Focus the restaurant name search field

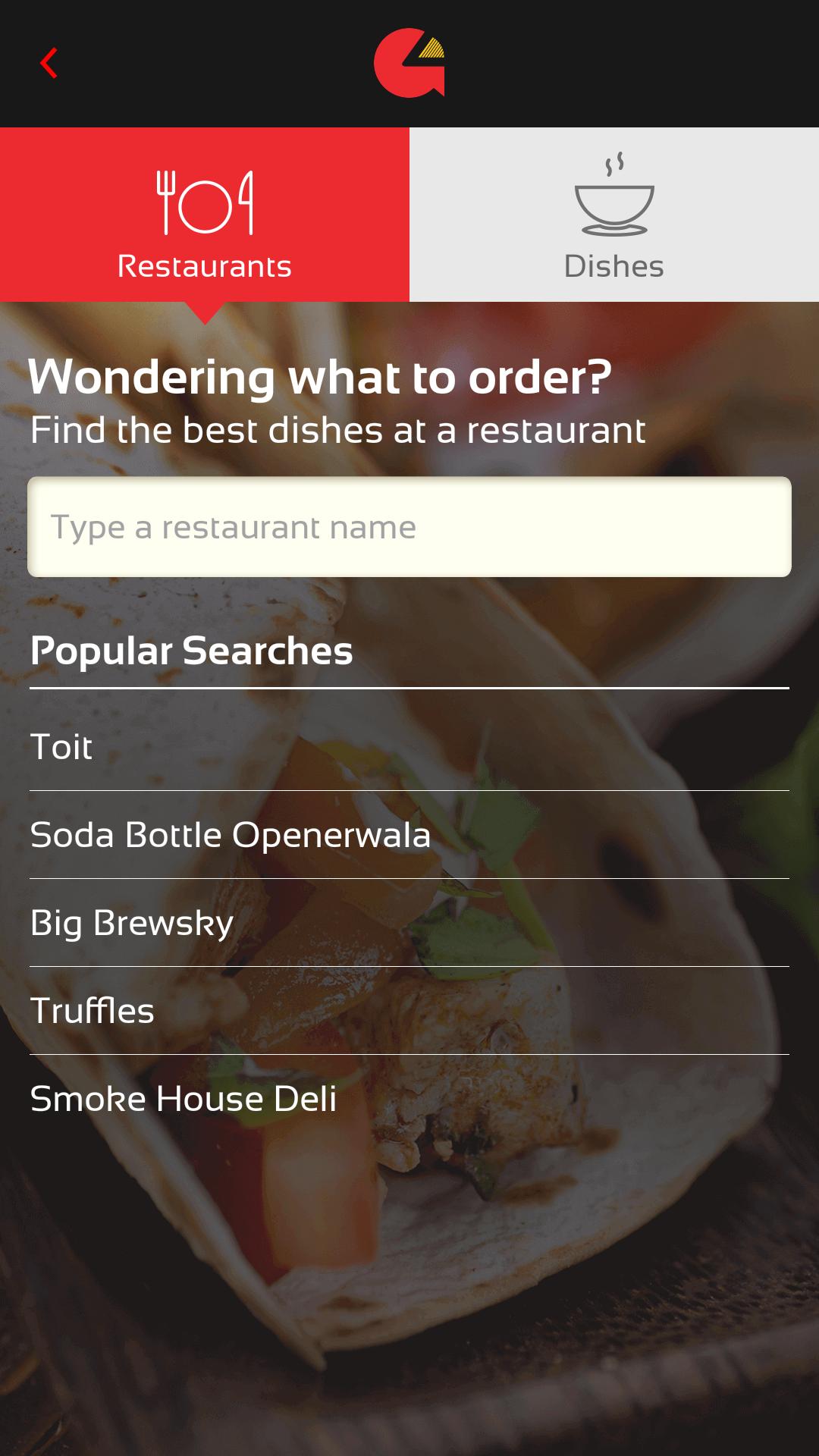[409, 527]
